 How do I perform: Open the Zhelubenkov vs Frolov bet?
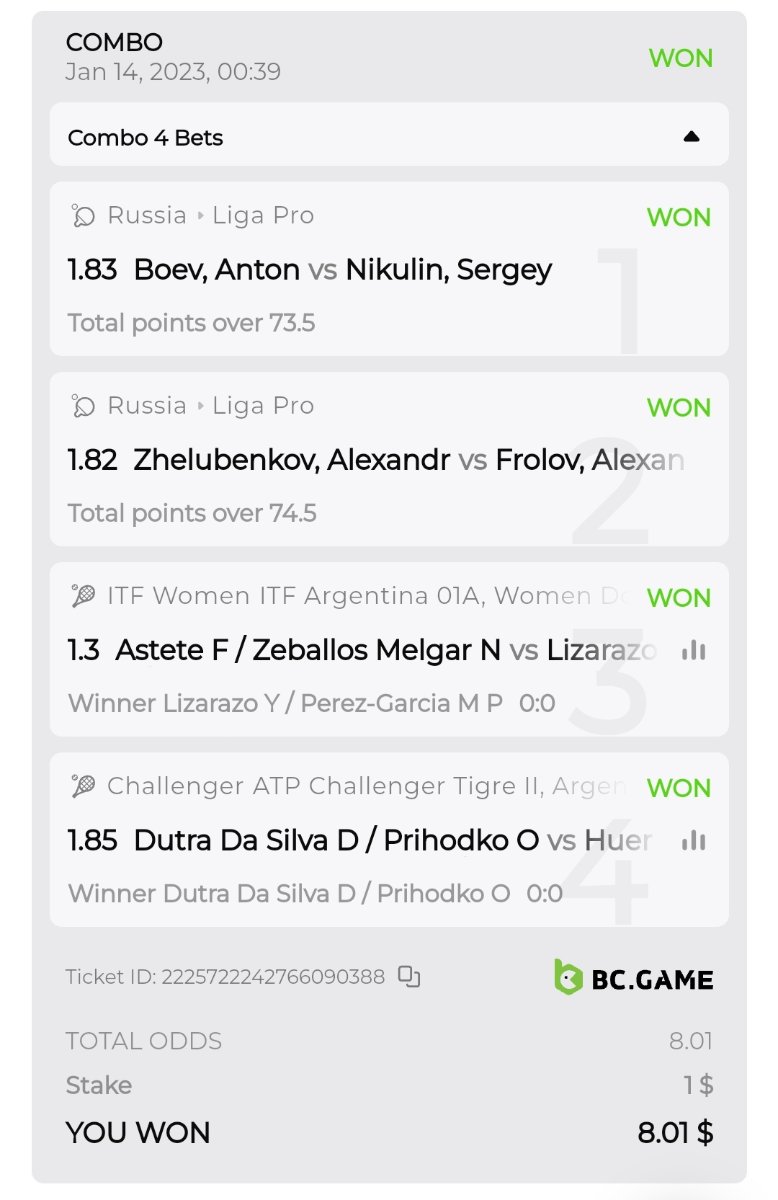coord(376,460)
